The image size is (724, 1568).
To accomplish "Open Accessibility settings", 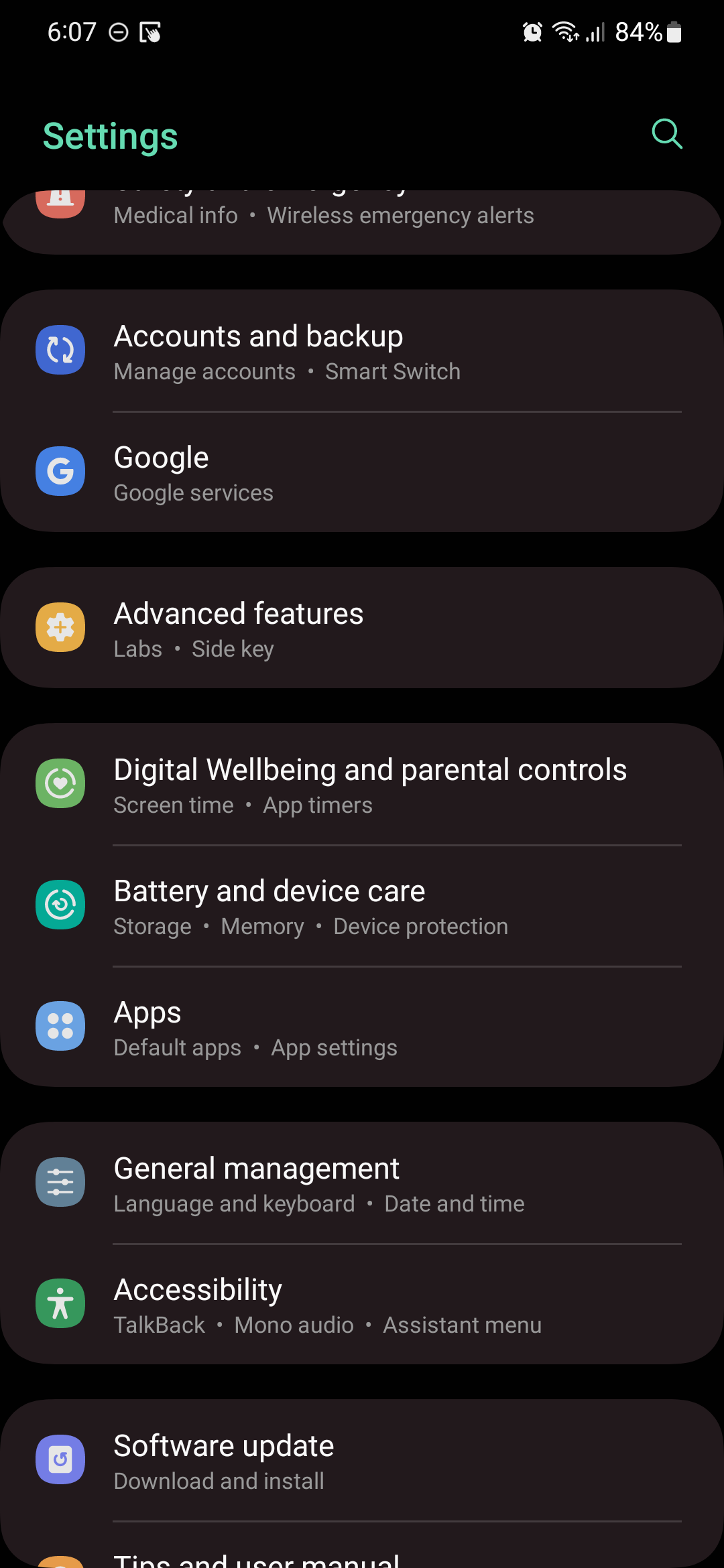I will (362, 1305).
